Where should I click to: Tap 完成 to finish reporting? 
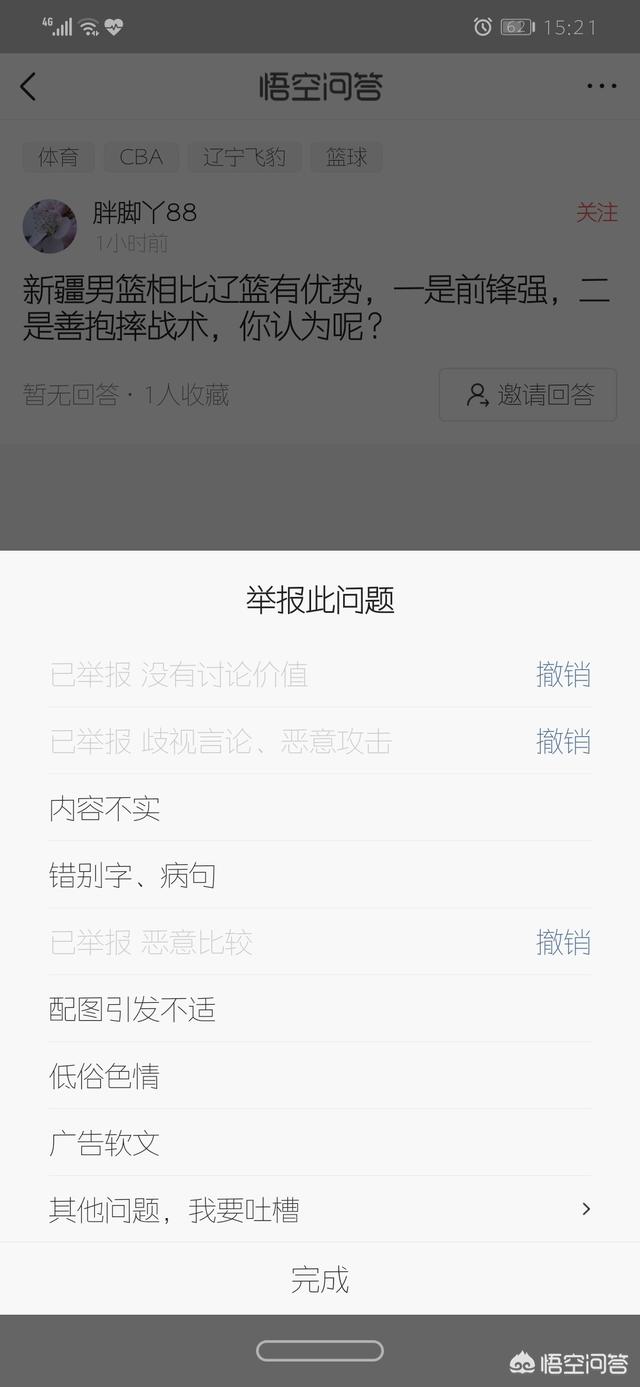pos(320,1279)
